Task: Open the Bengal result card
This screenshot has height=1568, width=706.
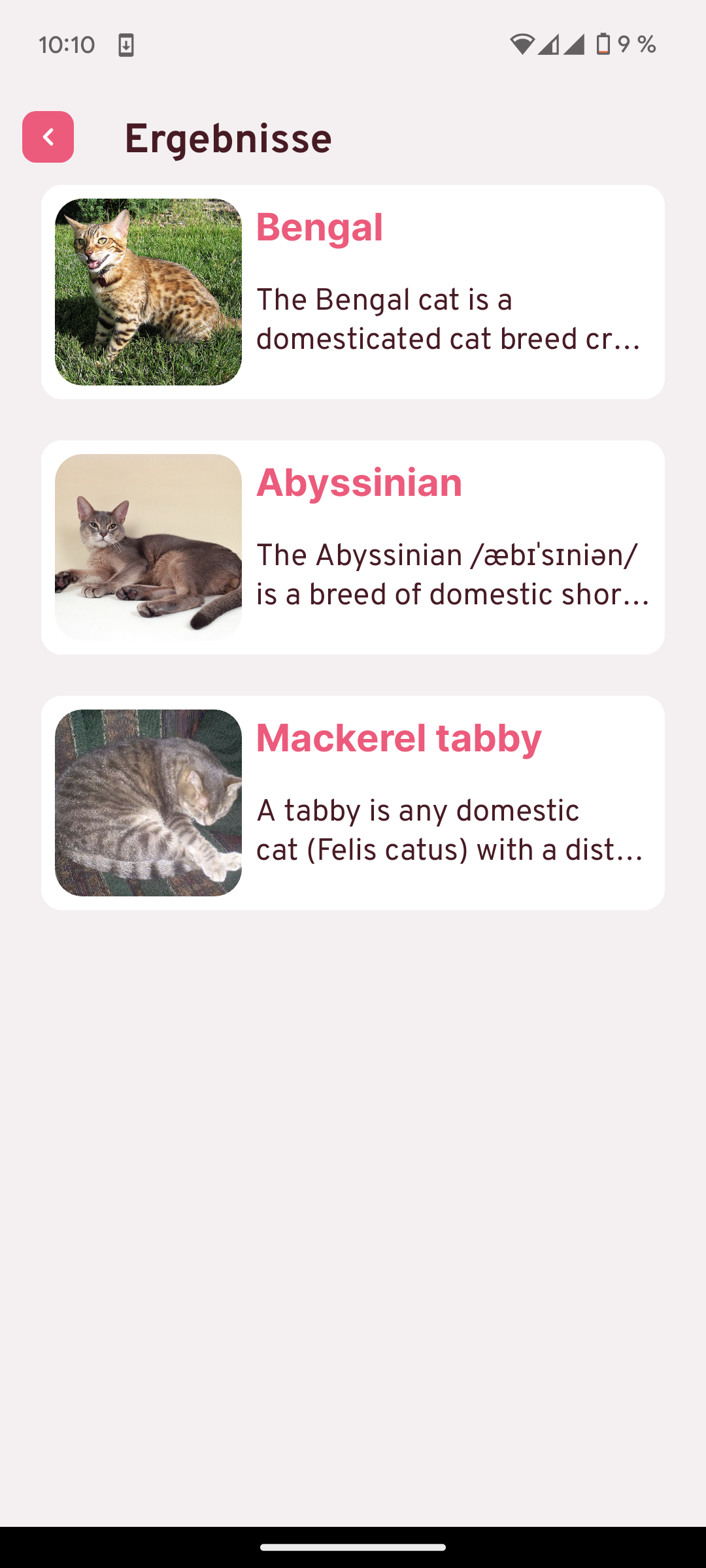Action: click(353, 292)
